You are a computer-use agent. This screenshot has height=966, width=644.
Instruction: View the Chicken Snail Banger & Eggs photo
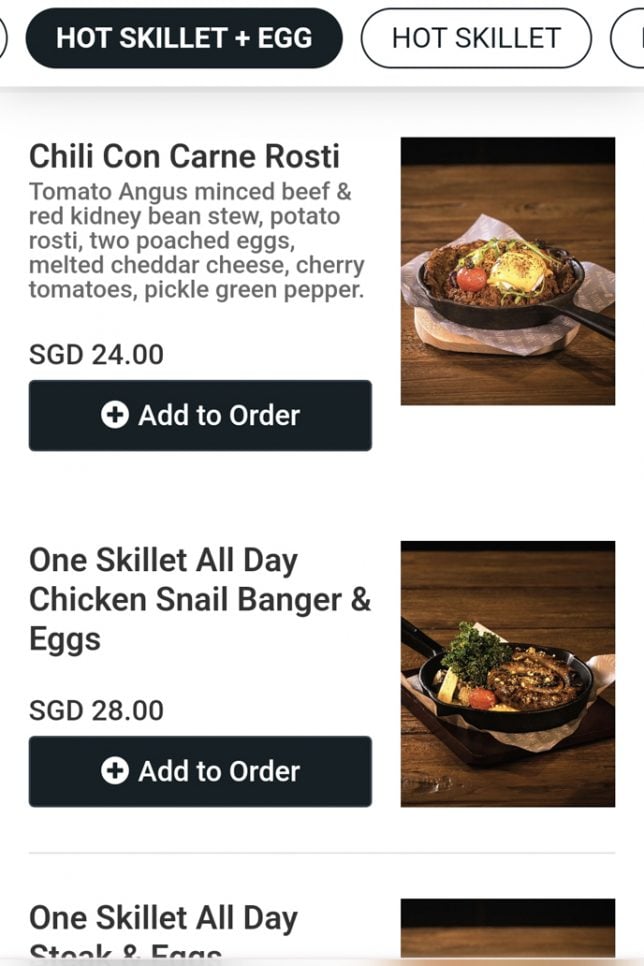(507, 674)
